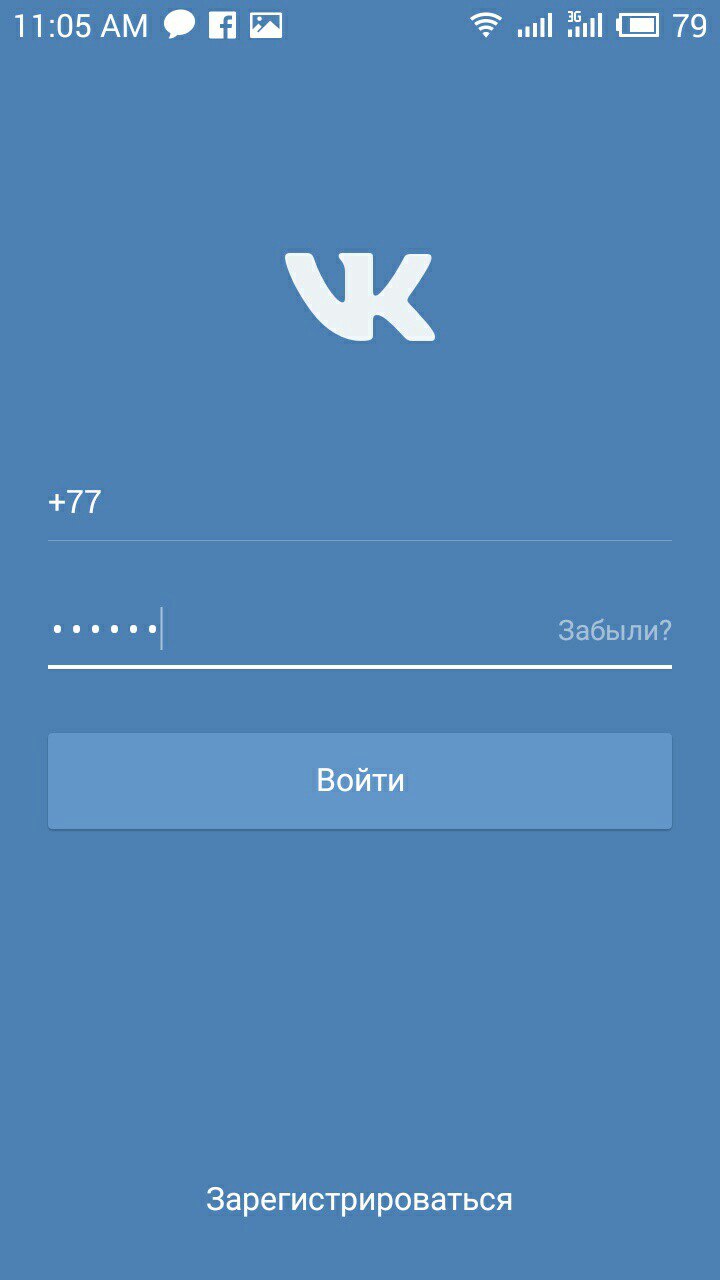Viewport: 720px width, 1280px height.
Task: Open Зарегистрироваться to create an account
Action: tap(359, 1200)
